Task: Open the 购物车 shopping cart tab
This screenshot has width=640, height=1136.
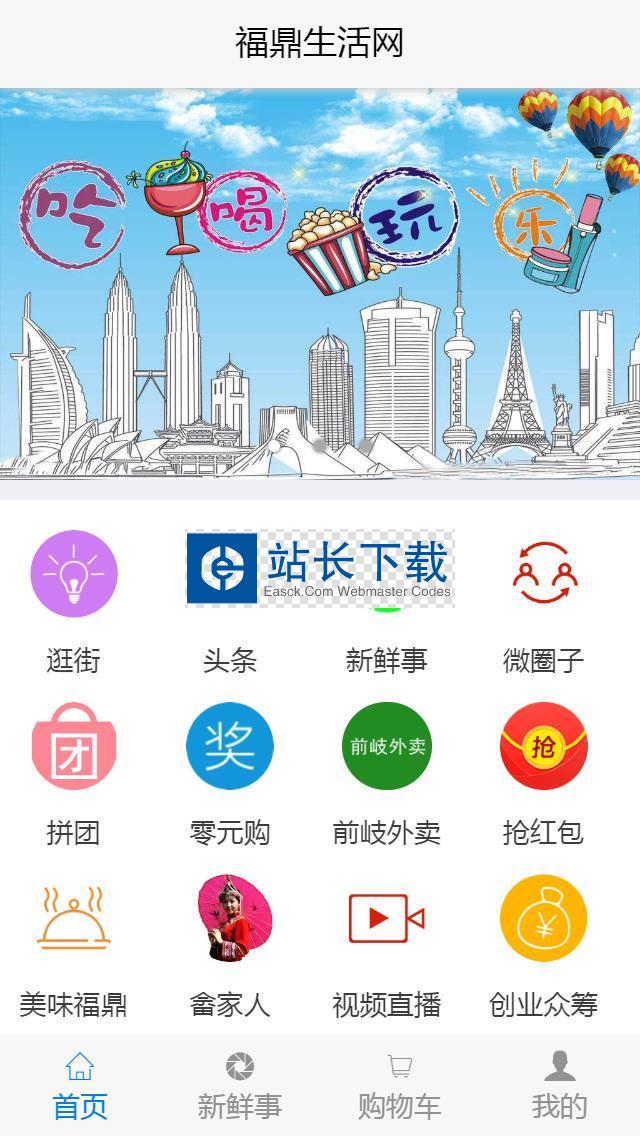Action: pyautogui.click(x=400, y=1085)
